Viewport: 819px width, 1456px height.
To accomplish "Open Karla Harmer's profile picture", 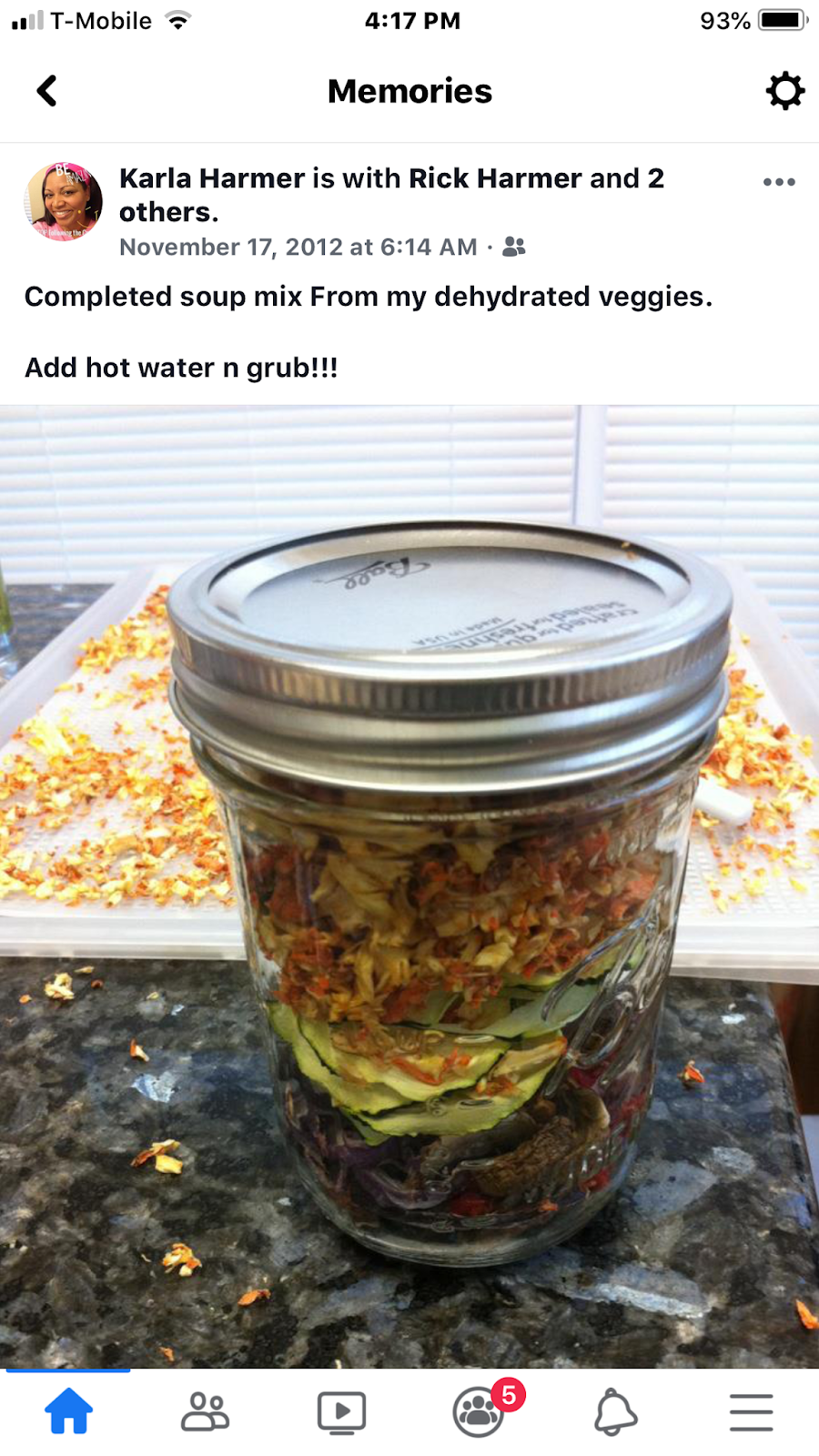I will tap(63, 202).
